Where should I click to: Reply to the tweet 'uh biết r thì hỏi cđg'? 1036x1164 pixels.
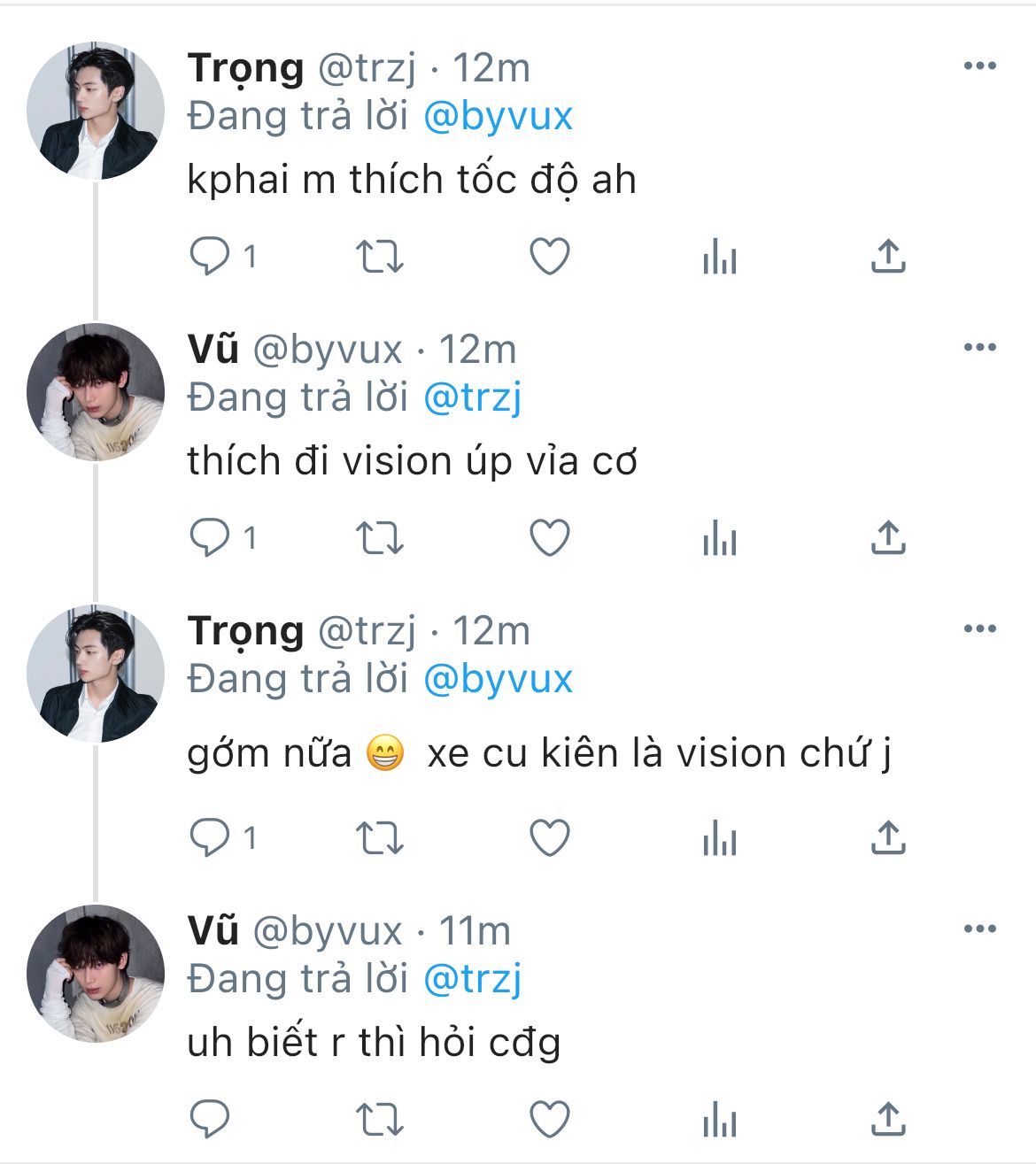(210, 1120)
